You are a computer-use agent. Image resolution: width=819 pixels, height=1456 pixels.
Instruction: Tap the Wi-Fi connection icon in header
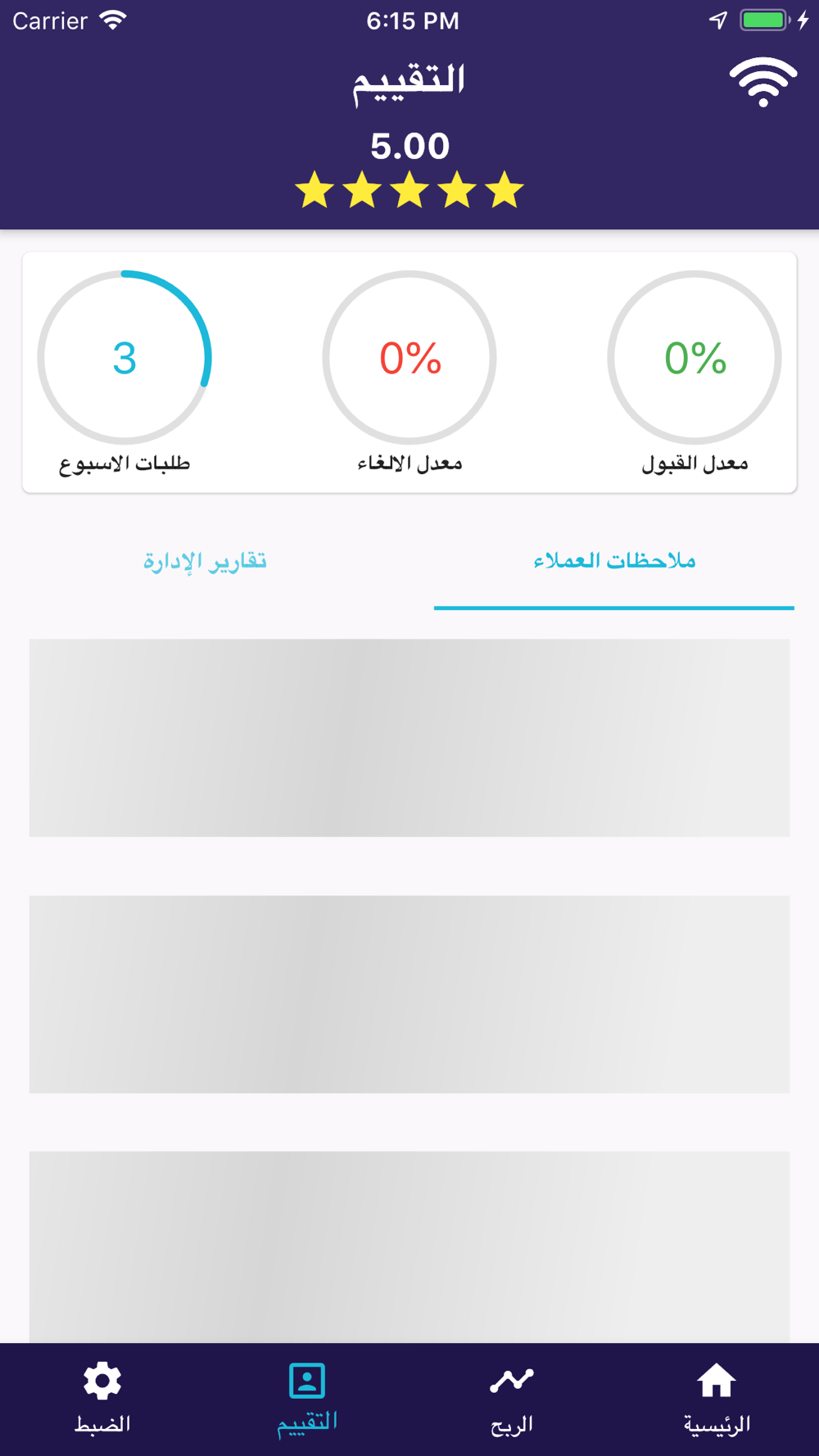point(762,82)
